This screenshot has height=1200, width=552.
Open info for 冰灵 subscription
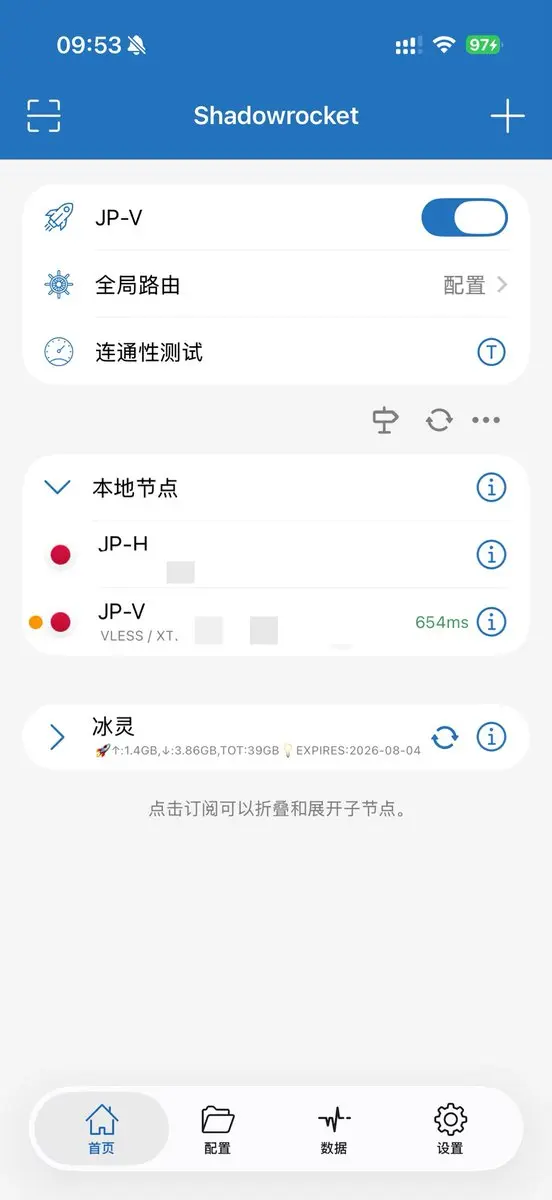[491, 738]
